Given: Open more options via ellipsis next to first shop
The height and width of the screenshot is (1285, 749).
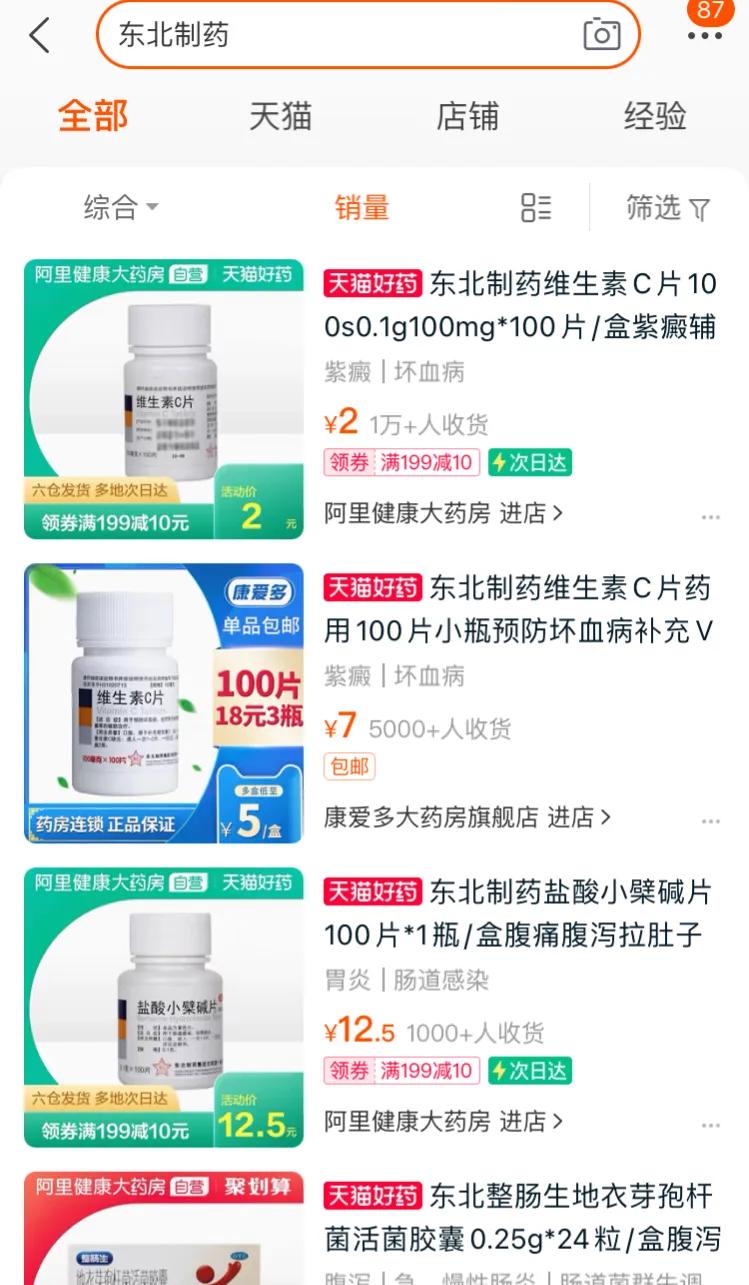Looking at the screenshot, I should pos(711,515).
